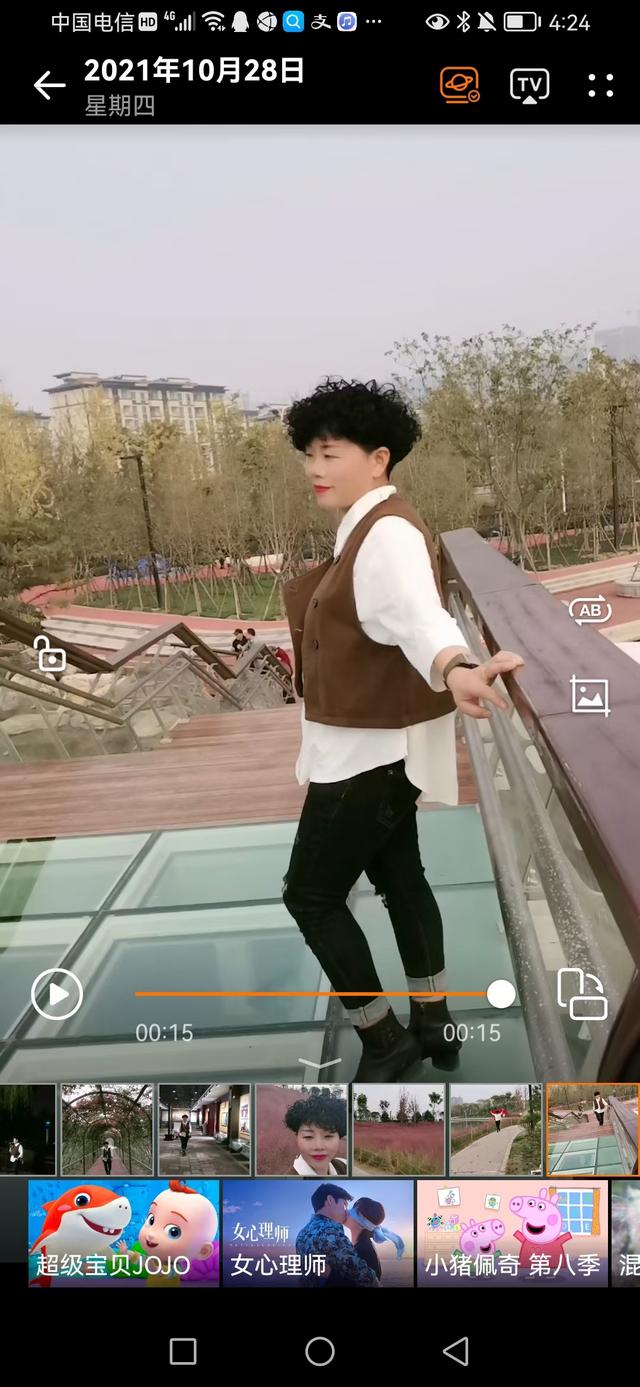Open recent apps from the navigation bar
Screen dimensions: 640x1387
click(x=183, y=1351)
